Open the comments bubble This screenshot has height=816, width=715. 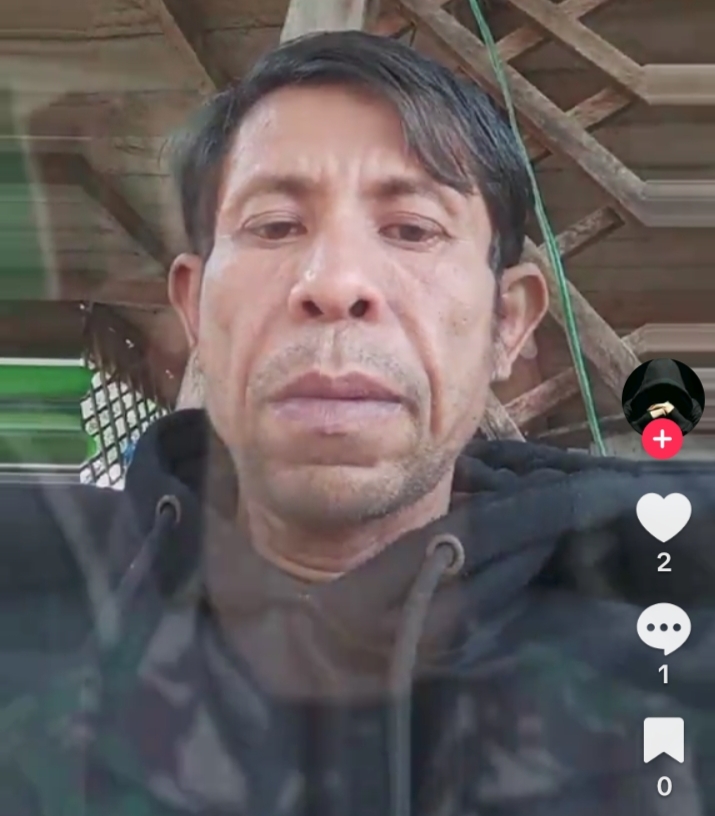click(x=663, y=629)
